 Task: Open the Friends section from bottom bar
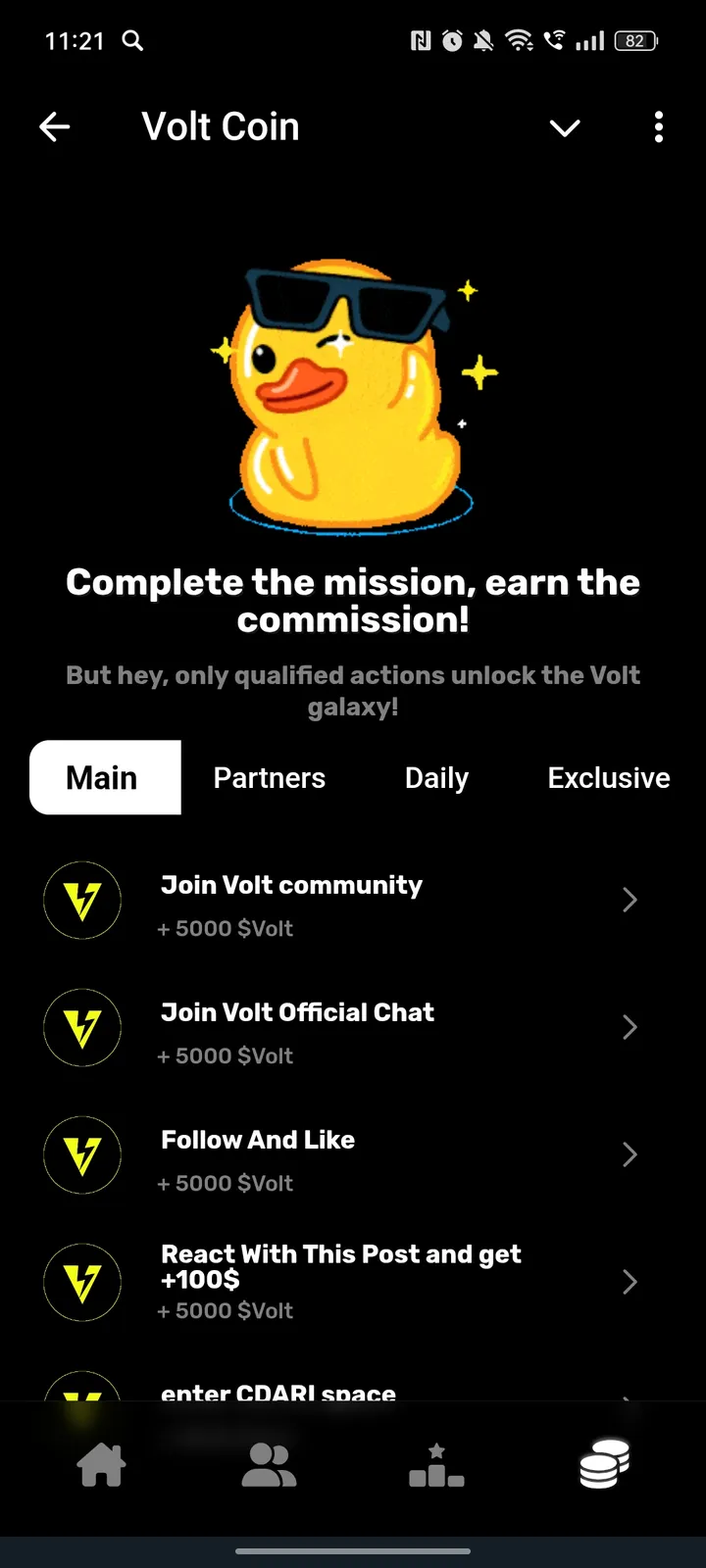point(269,1462)
